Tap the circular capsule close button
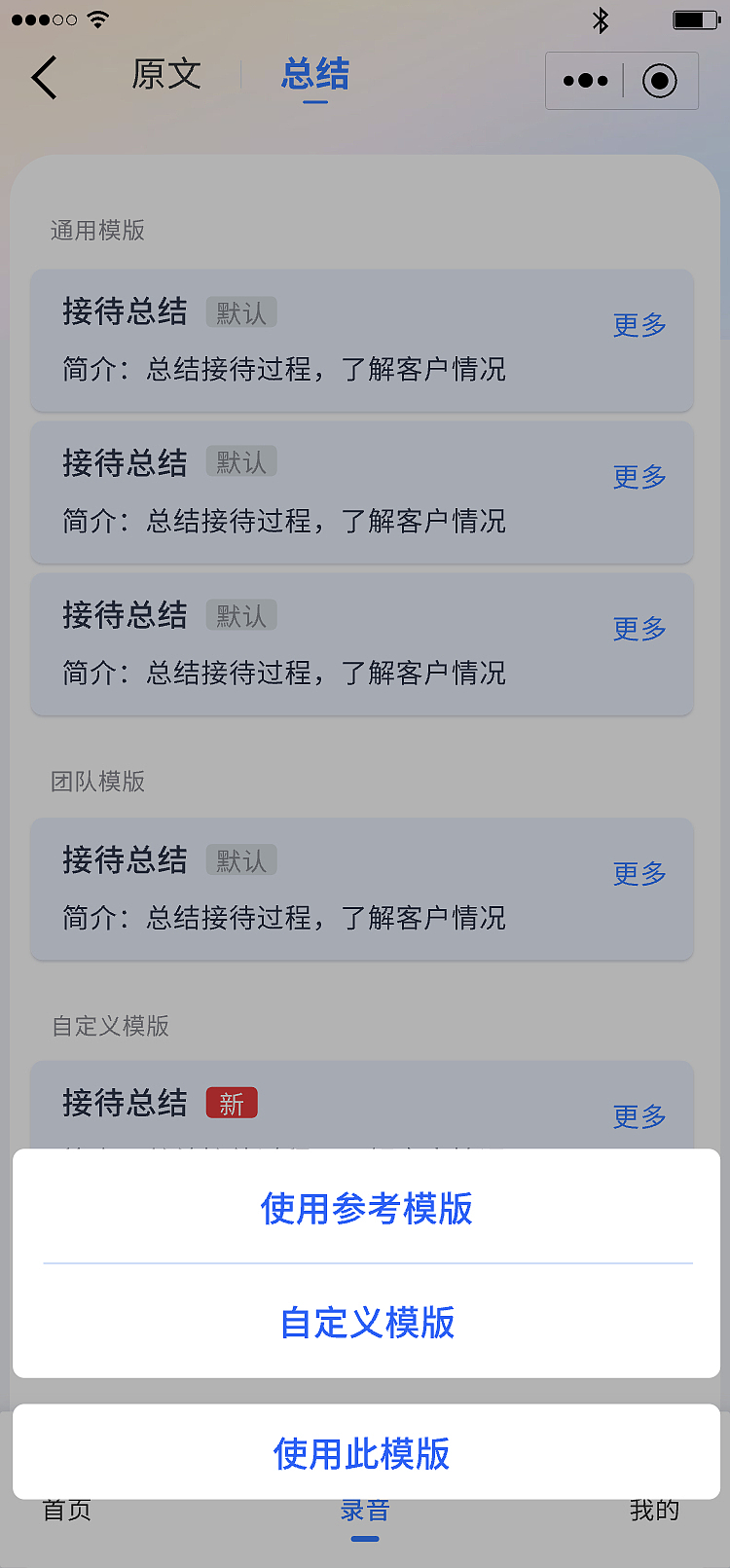Screen dimensions: 730x1568 tap(660, 81)
